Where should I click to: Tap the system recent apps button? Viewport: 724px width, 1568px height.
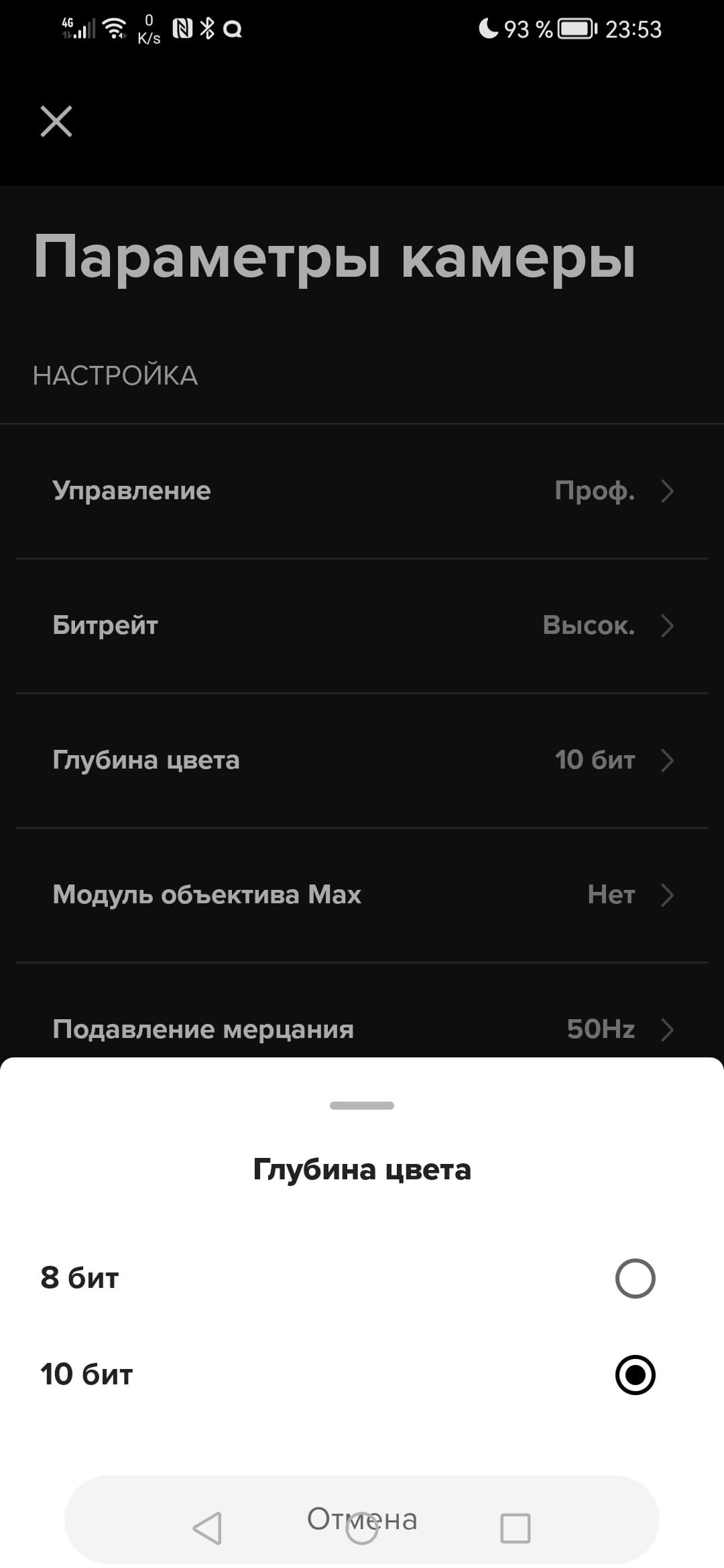[x=515, y=1528]
